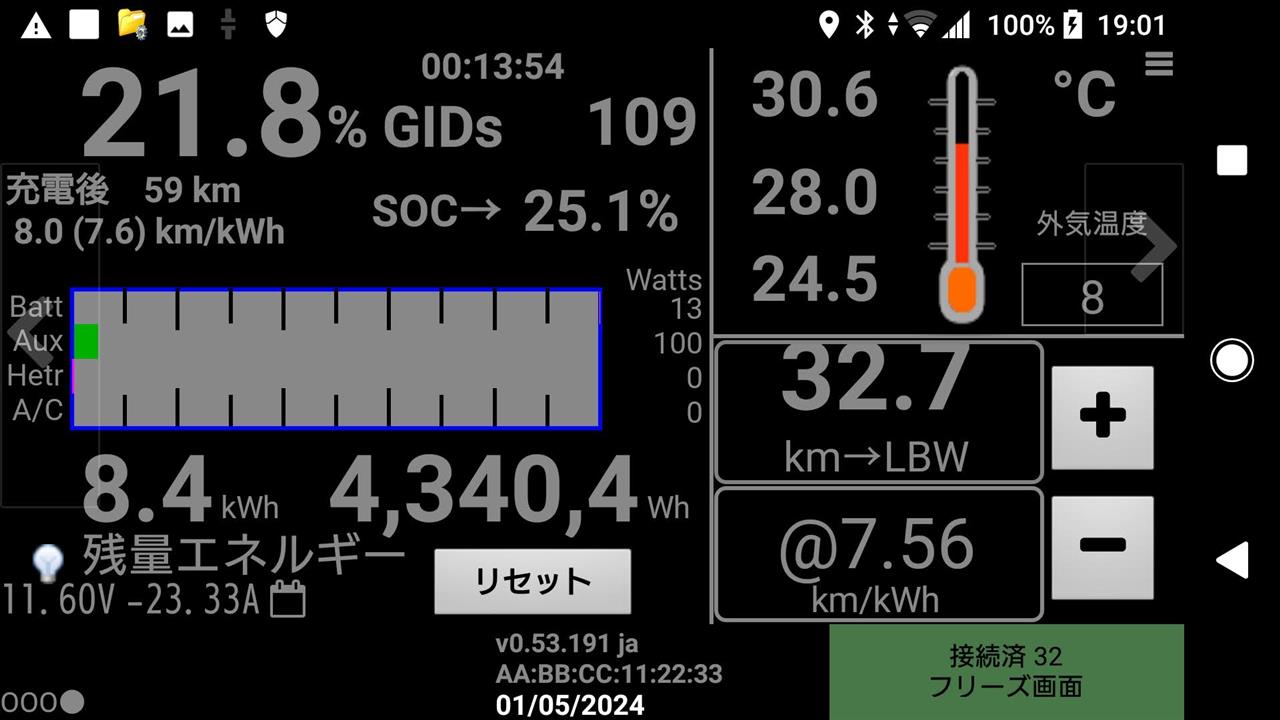Go to the next screen via the right chevron
The width and height of the screenshot is (1280, 720).
click(1152, 245)
